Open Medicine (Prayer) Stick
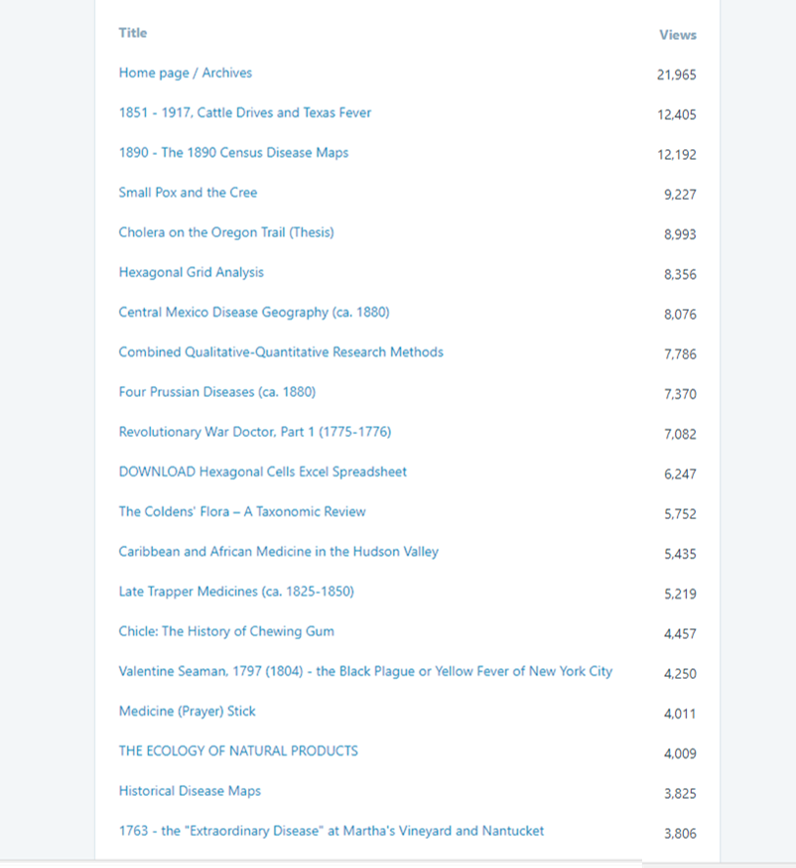 point(187,711)
